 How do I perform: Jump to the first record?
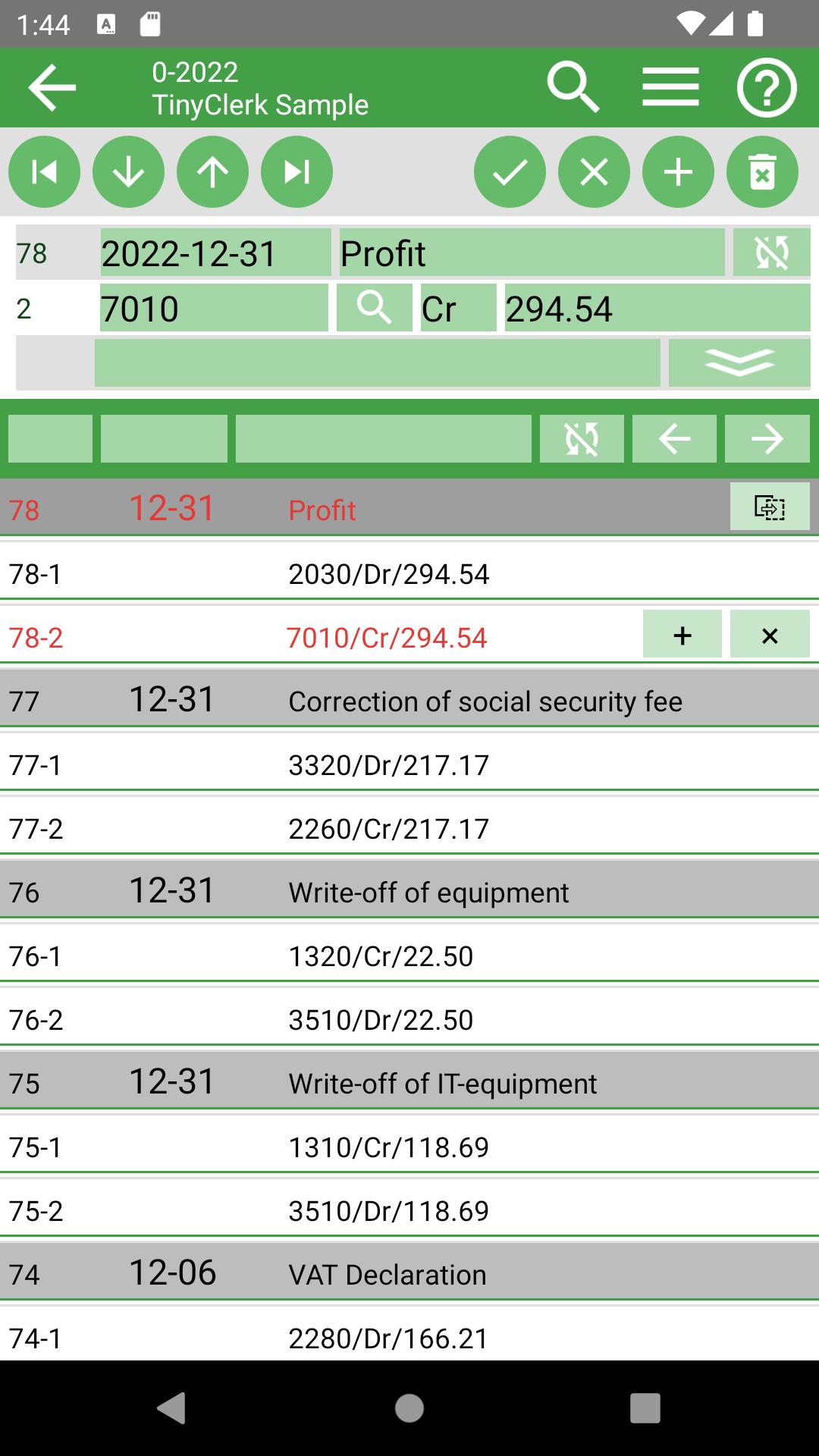[44, 172]
